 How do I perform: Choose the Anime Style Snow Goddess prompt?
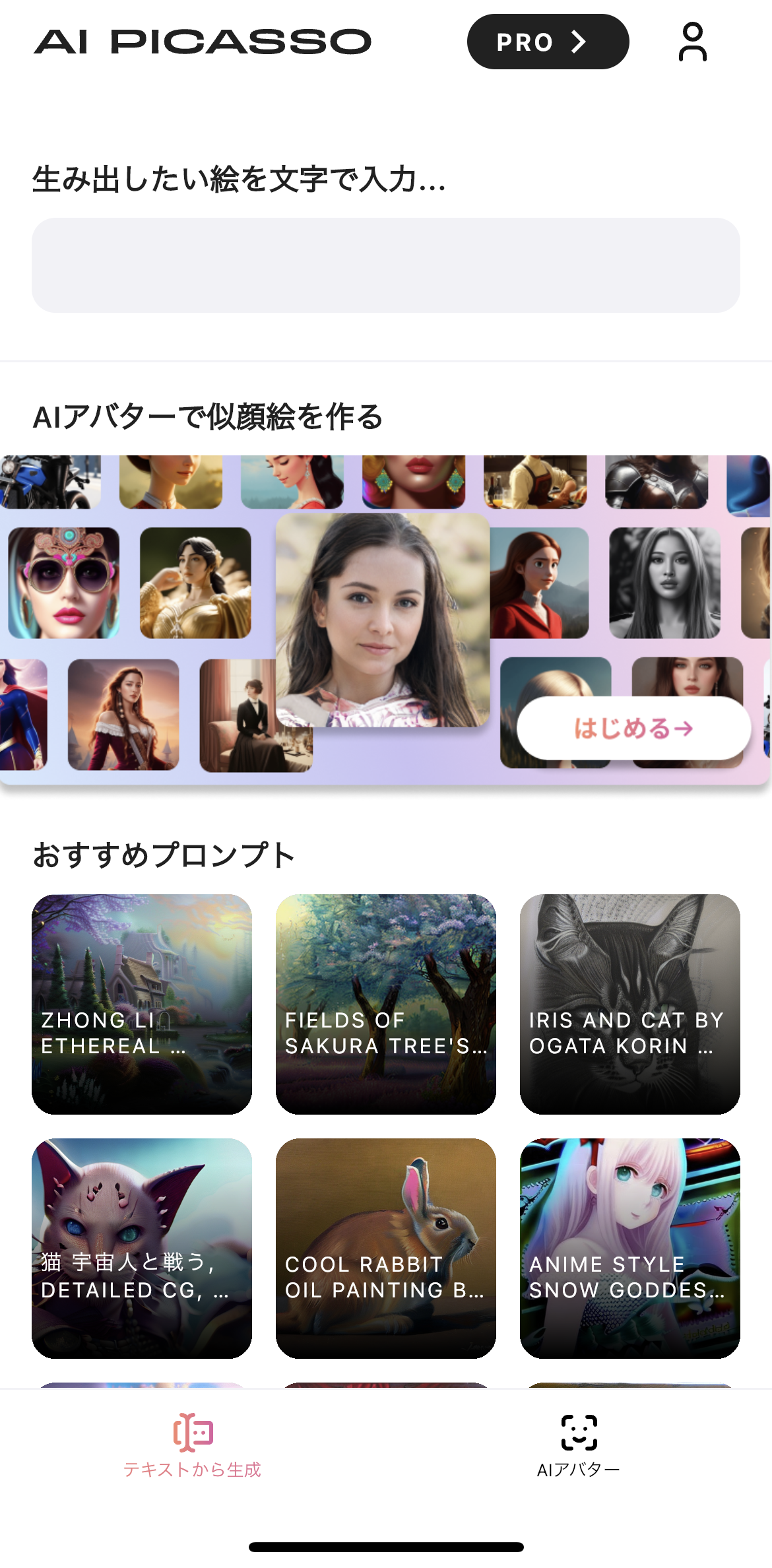point(629,1248)
